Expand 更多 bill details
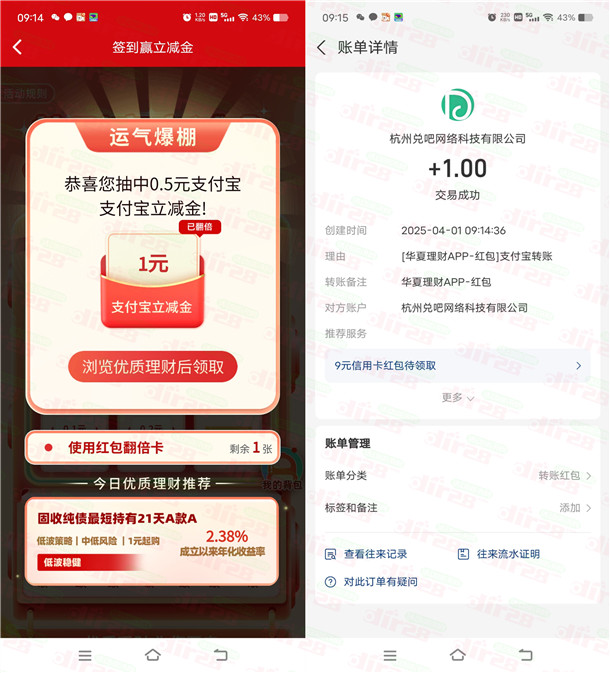Viewport: 610px width, 673px height. [x=457, y=397]
